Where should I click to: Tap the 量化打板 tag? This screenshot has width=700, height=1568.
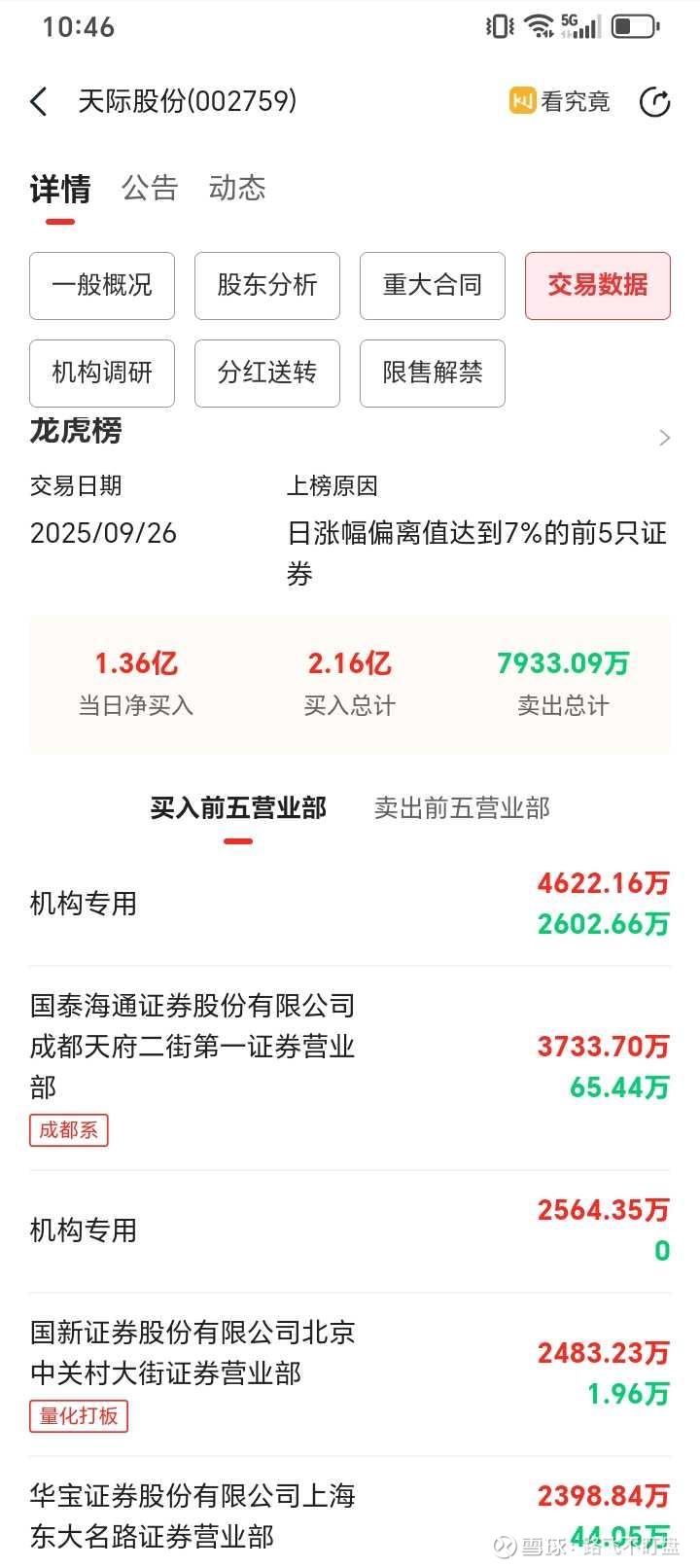(79, 1416)
